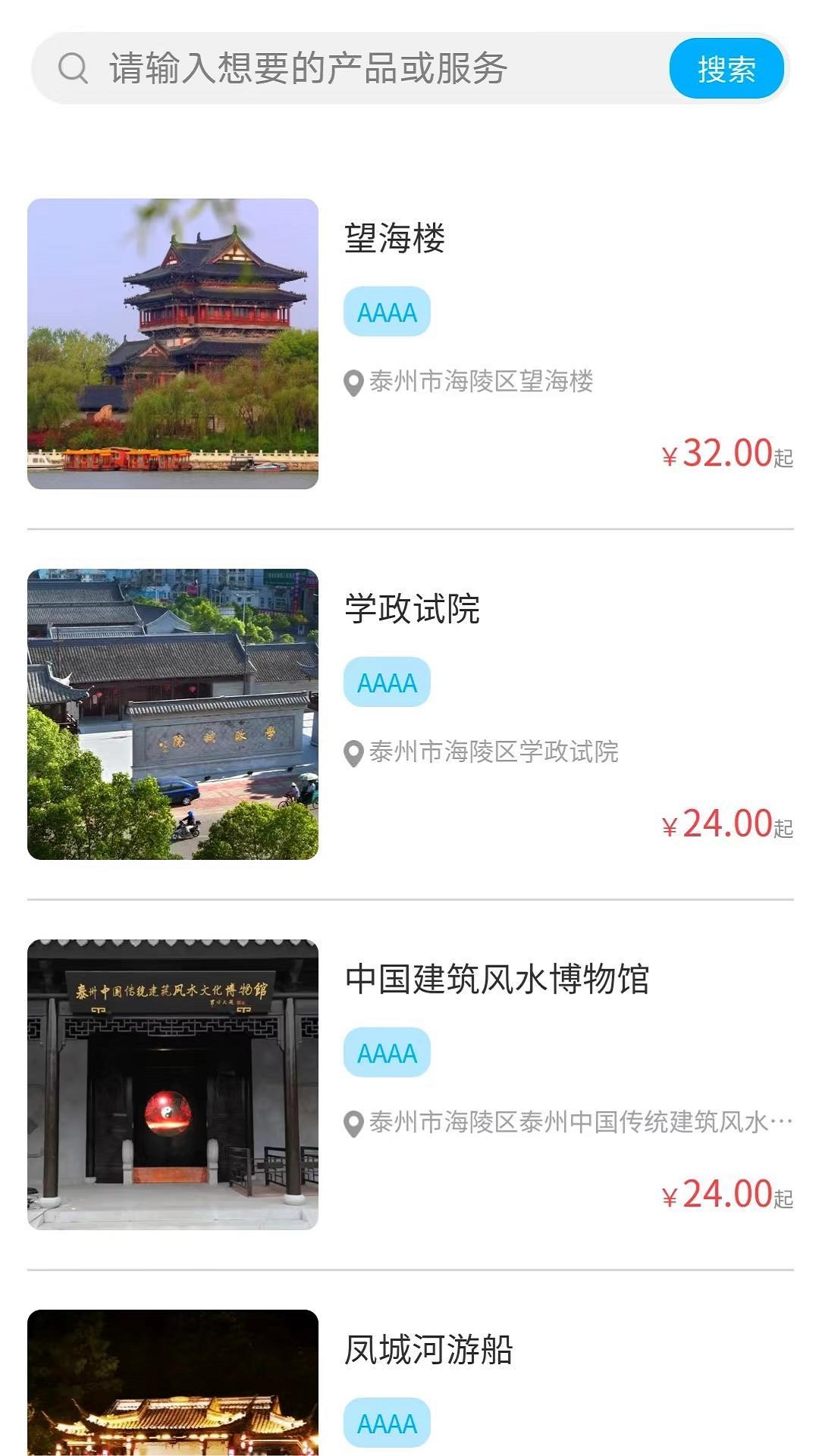This screenshot has height=1456, width=819.
Task: Click the location pin next to 学政试院 address
Action: click(x=353, y=753)
